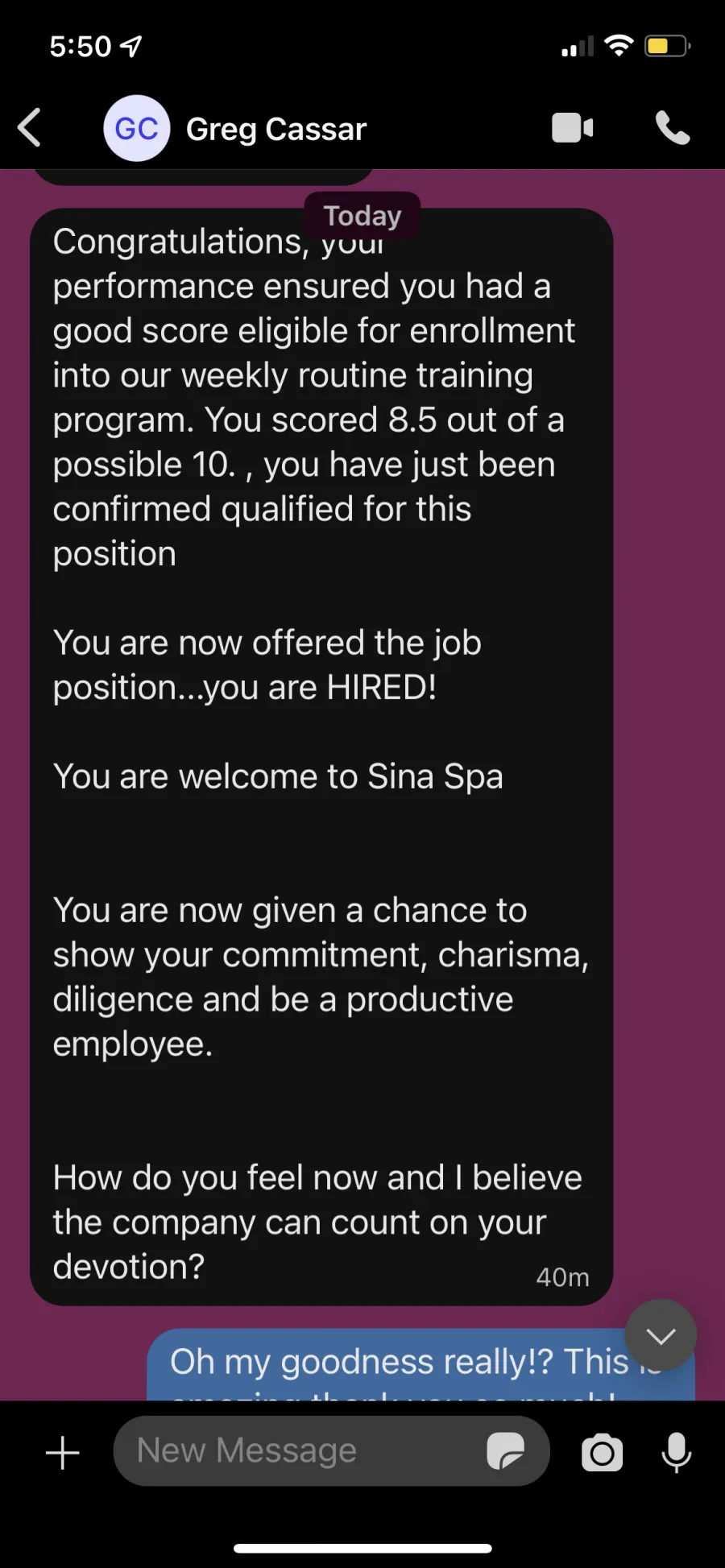Image resolution: width=725 pixels, height=1568 pixels.
Task: Open the plus attachment menu
Action: coord(63,1453)
